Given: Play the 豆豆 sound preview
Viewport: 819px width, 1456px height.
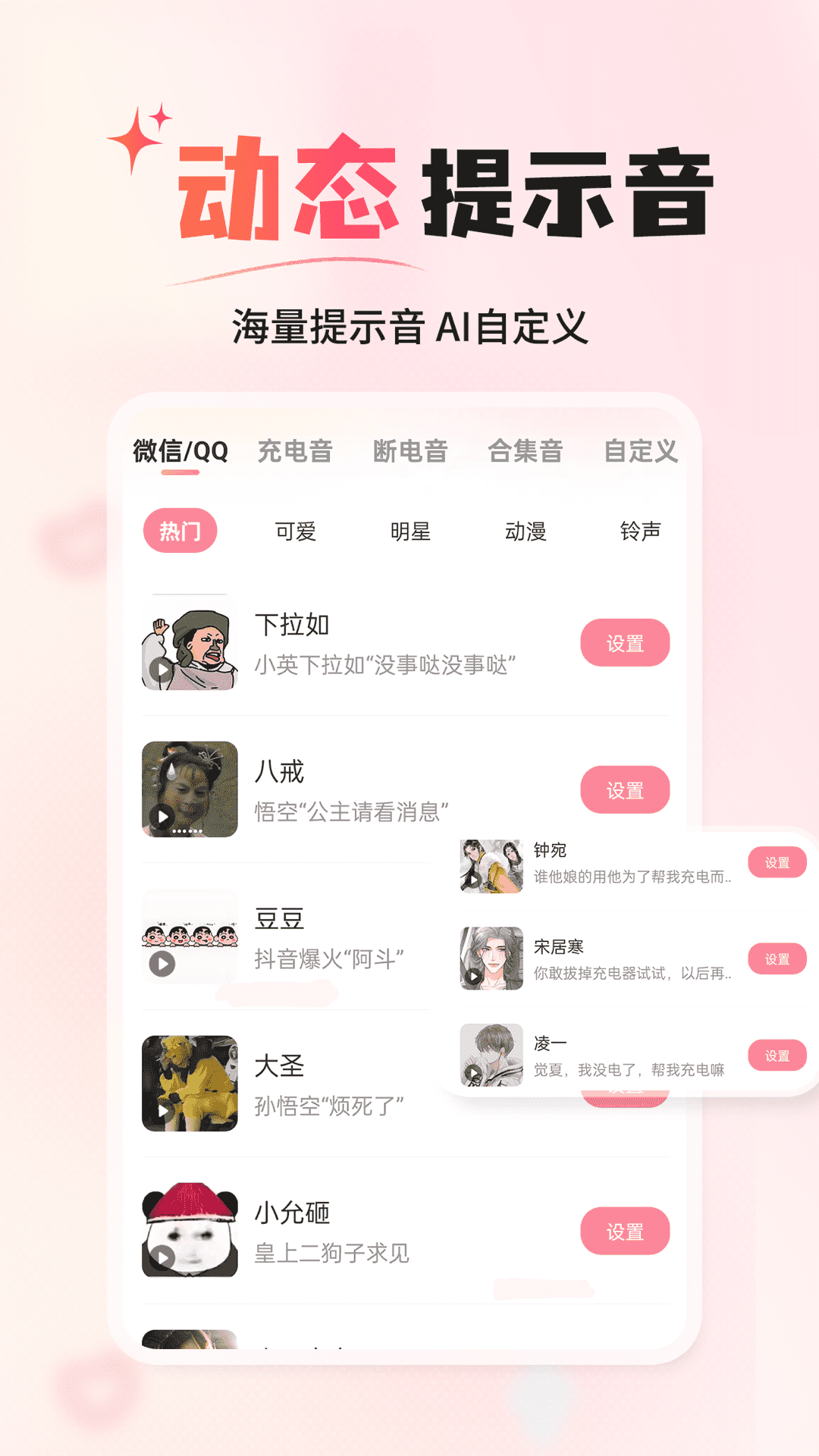Looking at the screenshot, I should [x=164, y=965].
